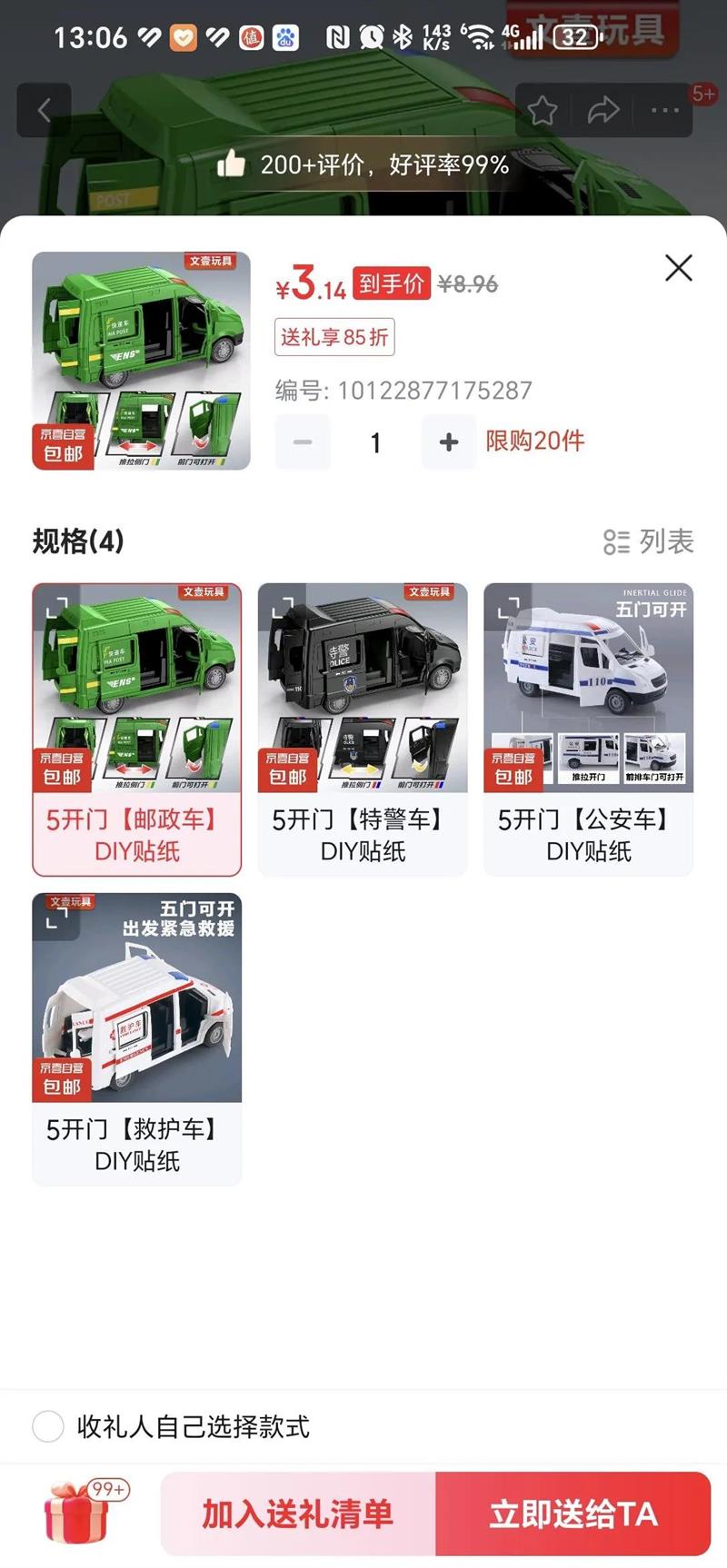Close the specification selection sheet
This screenshot has height=1568, width=727.
[x=679, y=268]
